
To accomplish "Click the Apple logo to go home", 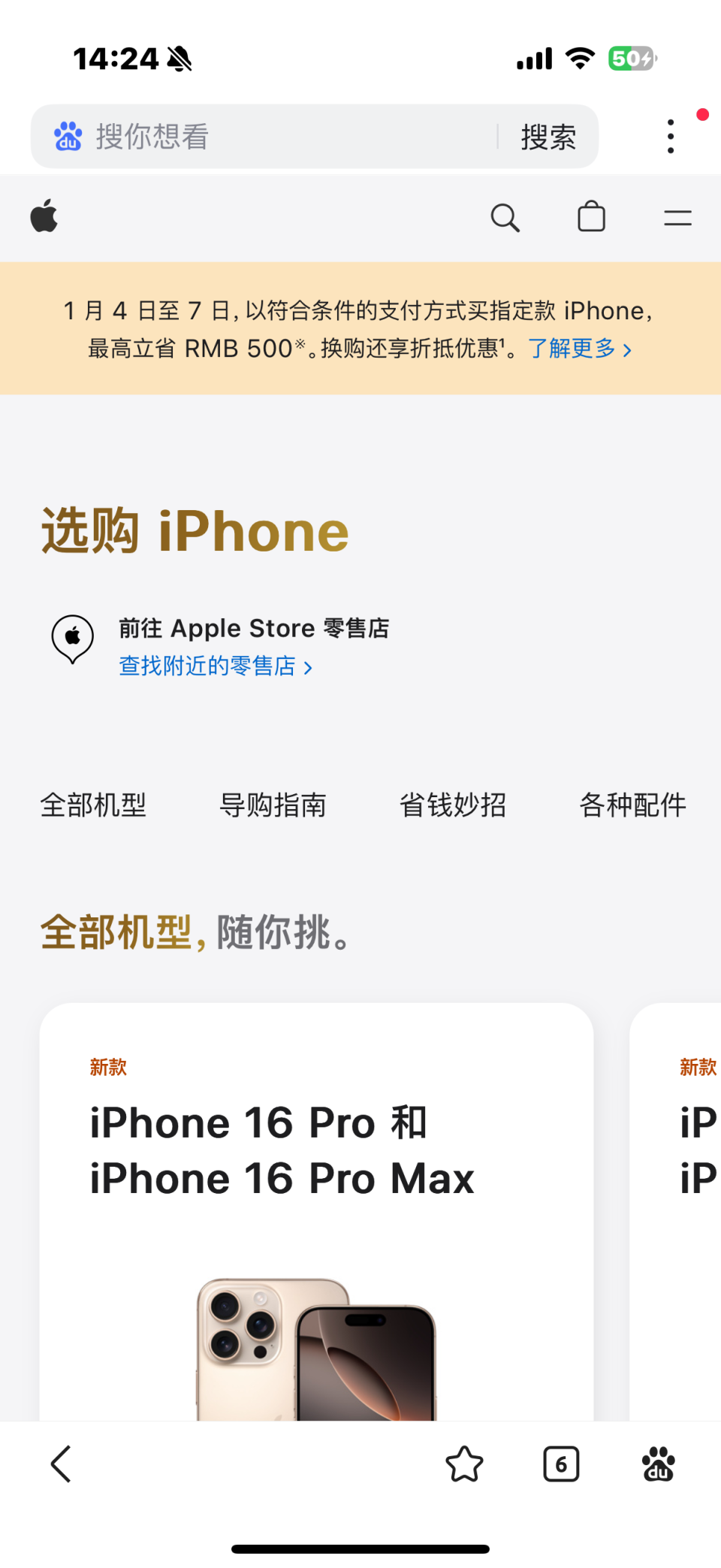I will pyautogui.click(x=44, y=217).
